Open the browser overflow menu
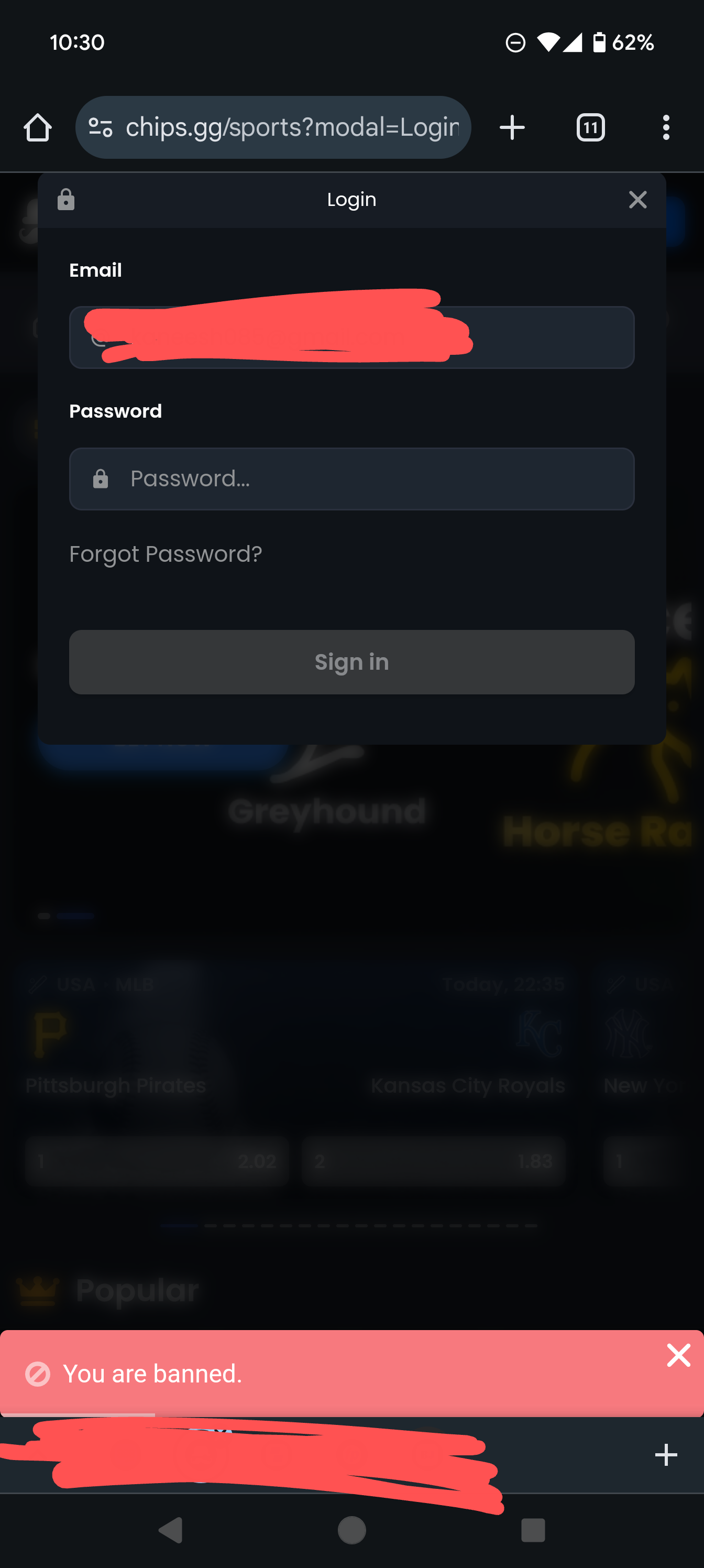Viewport: 704px width, 1568px height. pyautogui.click(x=666, y=128)
